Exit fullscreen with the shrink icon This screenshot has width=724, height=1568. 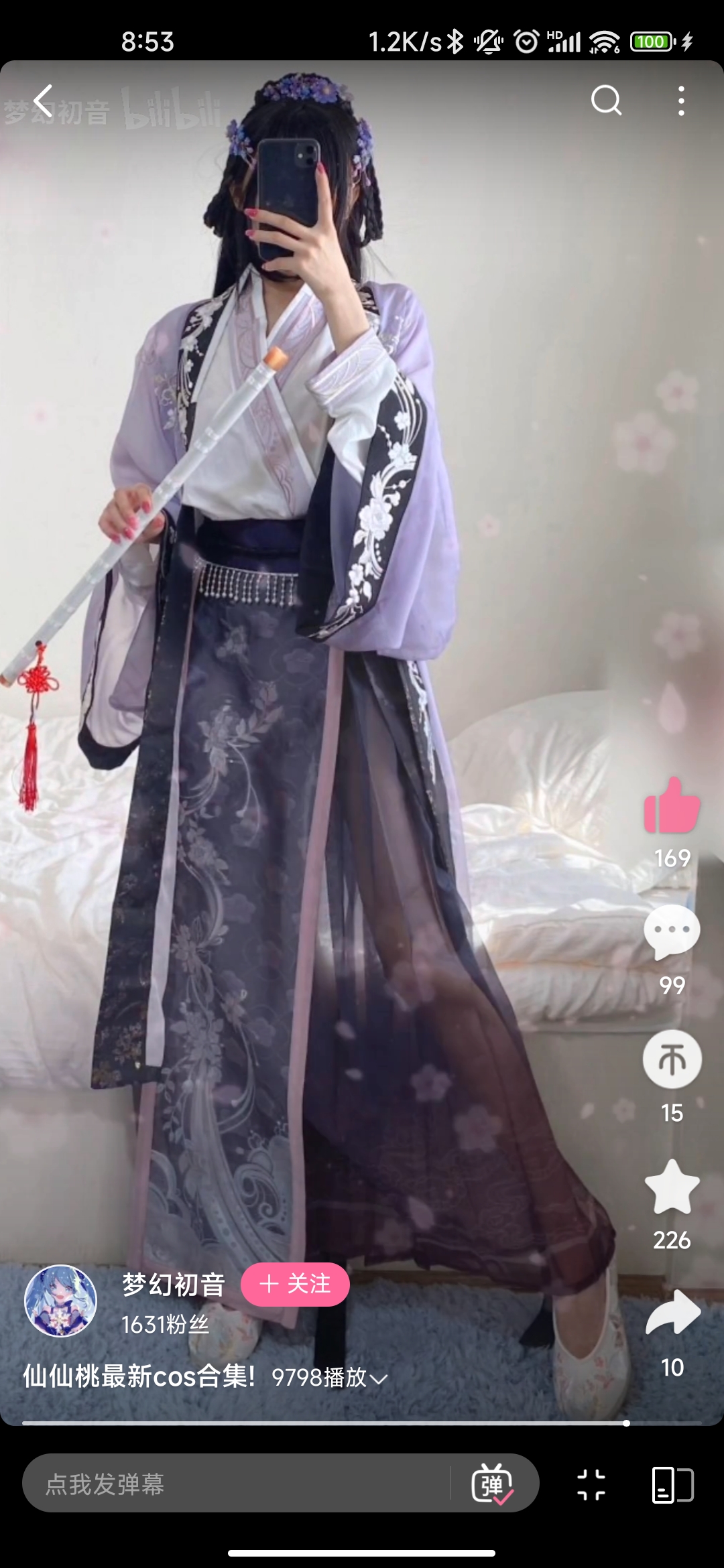(591, 1484)
